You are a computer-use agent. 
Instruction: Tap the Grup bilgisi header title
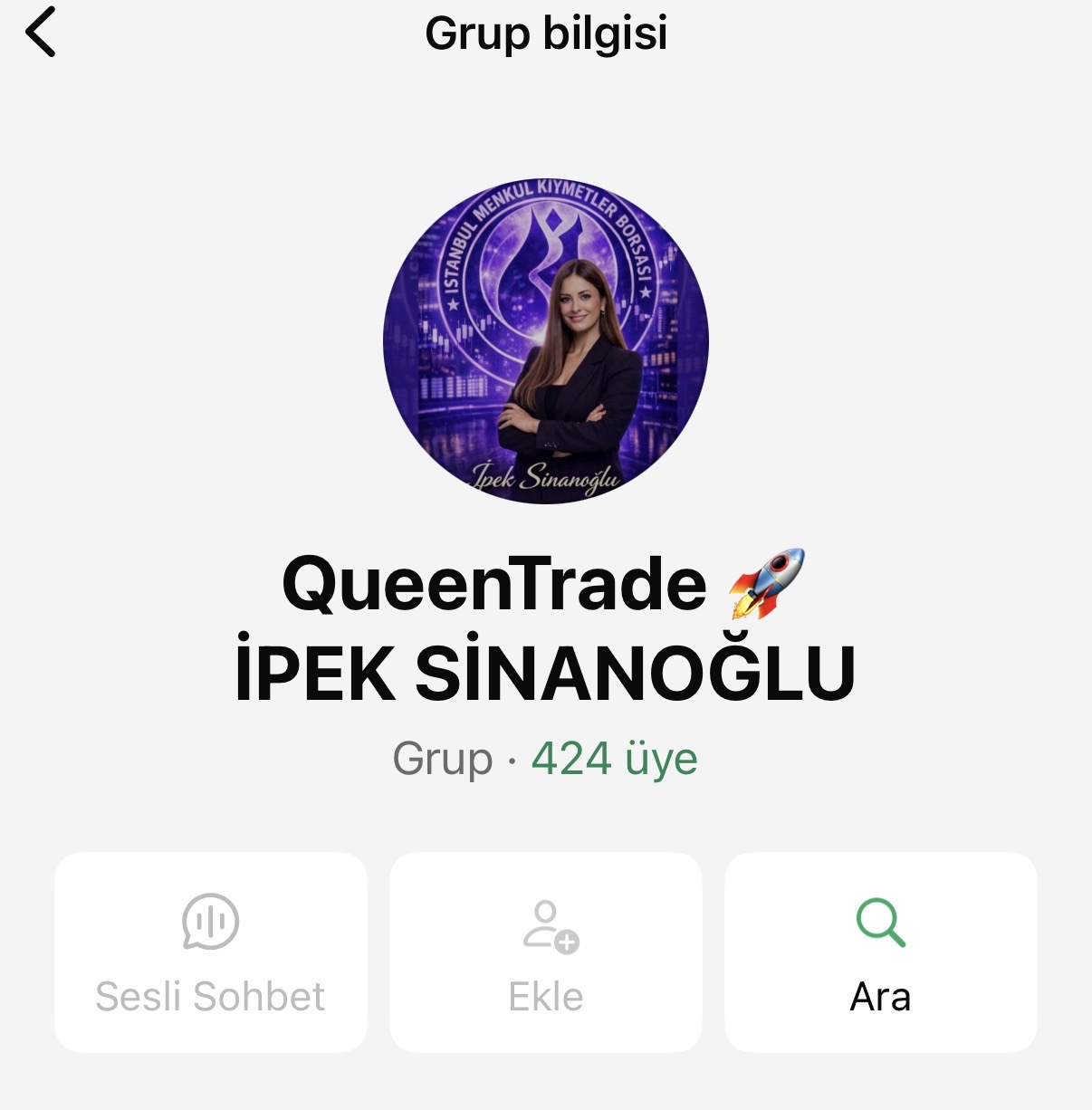point(545,34)
